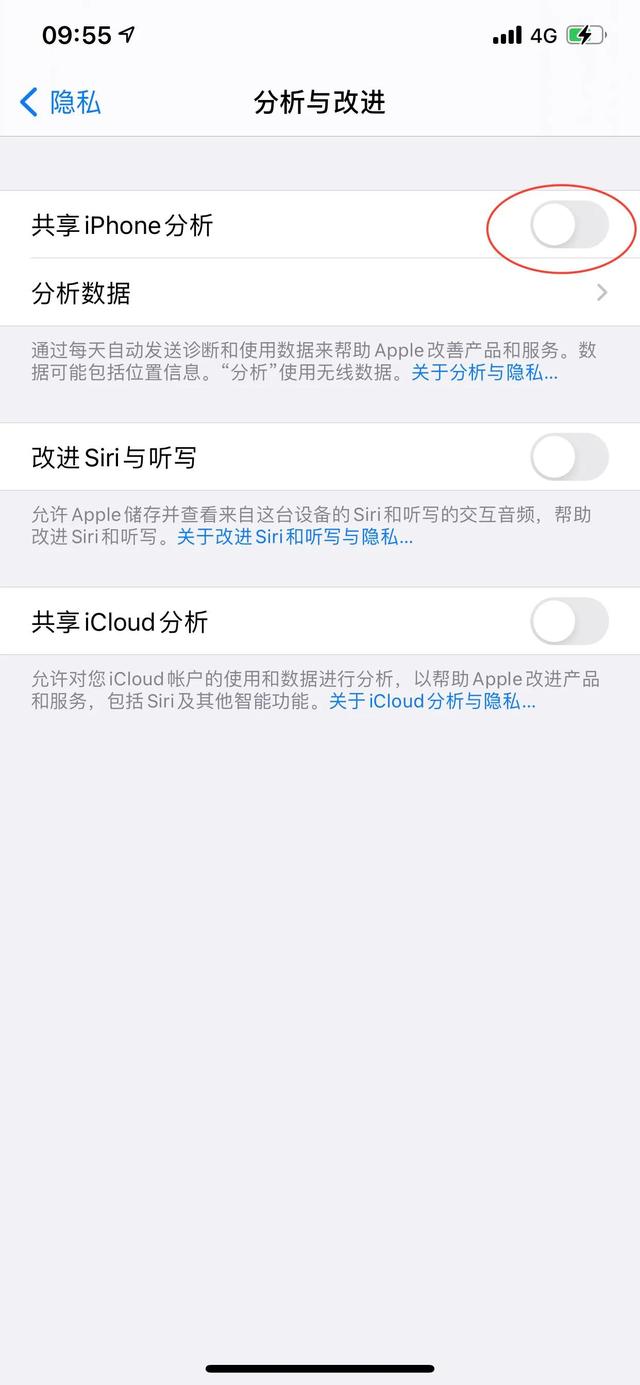Image resolution: width=640 pixels, height=1385 pixels.
Task: Turn on 共享 iCloud 分析
Action: tap(569, 621)
